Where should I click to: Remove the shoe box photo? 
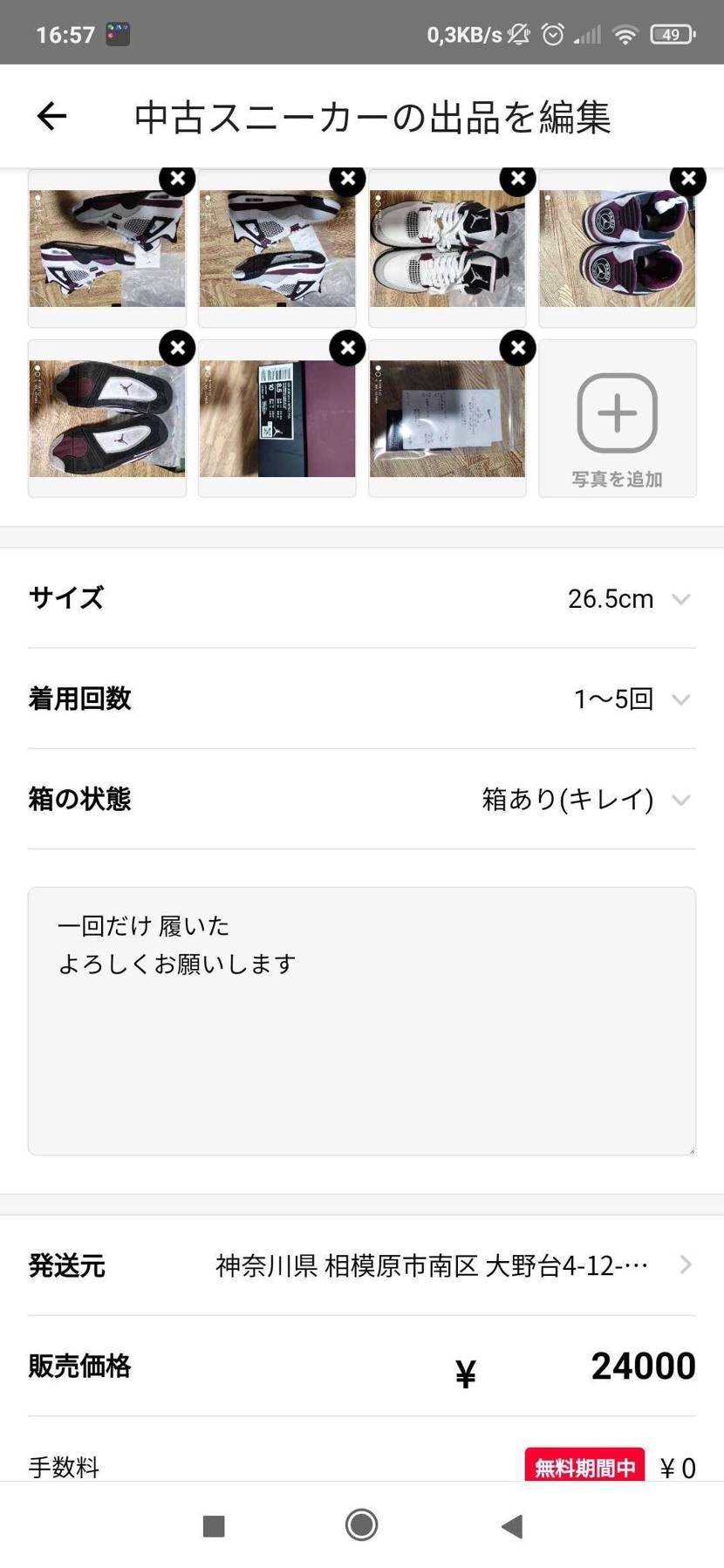(x=348, y=348)
